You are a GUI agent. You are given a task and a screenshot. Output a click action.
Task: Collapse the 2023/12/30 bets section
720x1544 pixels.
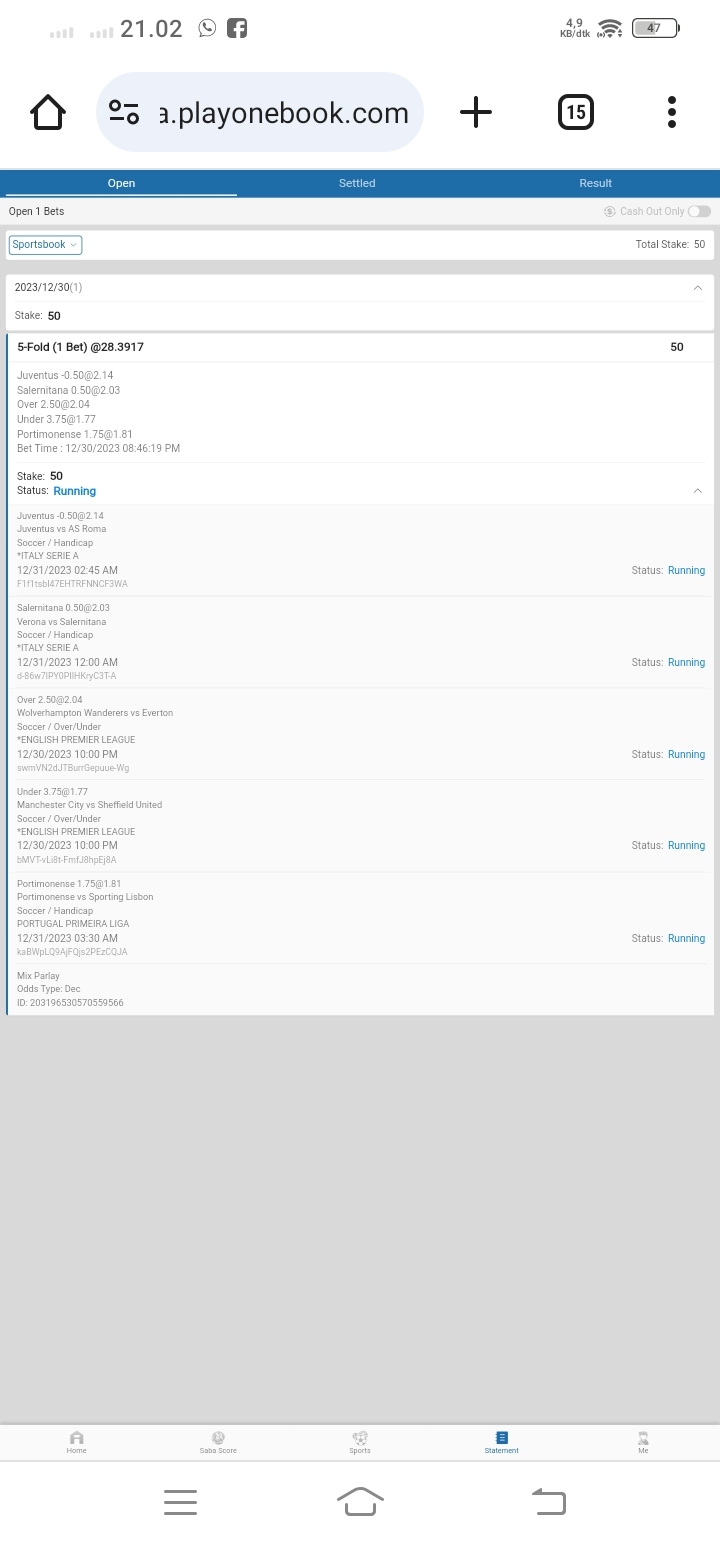(x=697, y=288)
